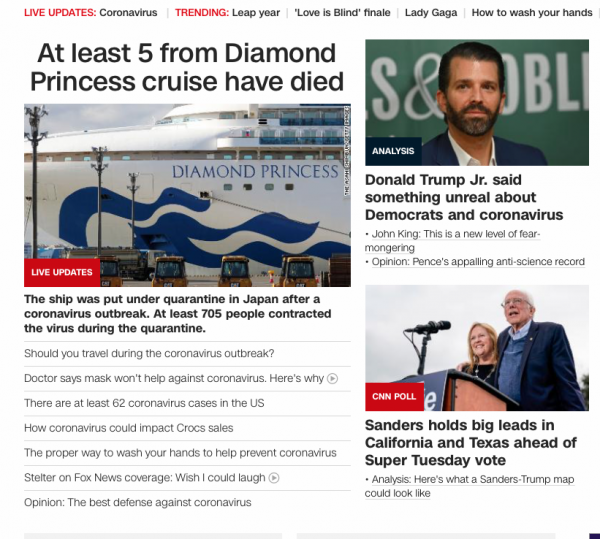
Task: Open Lady Gaga trending link
Action: (432, 13)
